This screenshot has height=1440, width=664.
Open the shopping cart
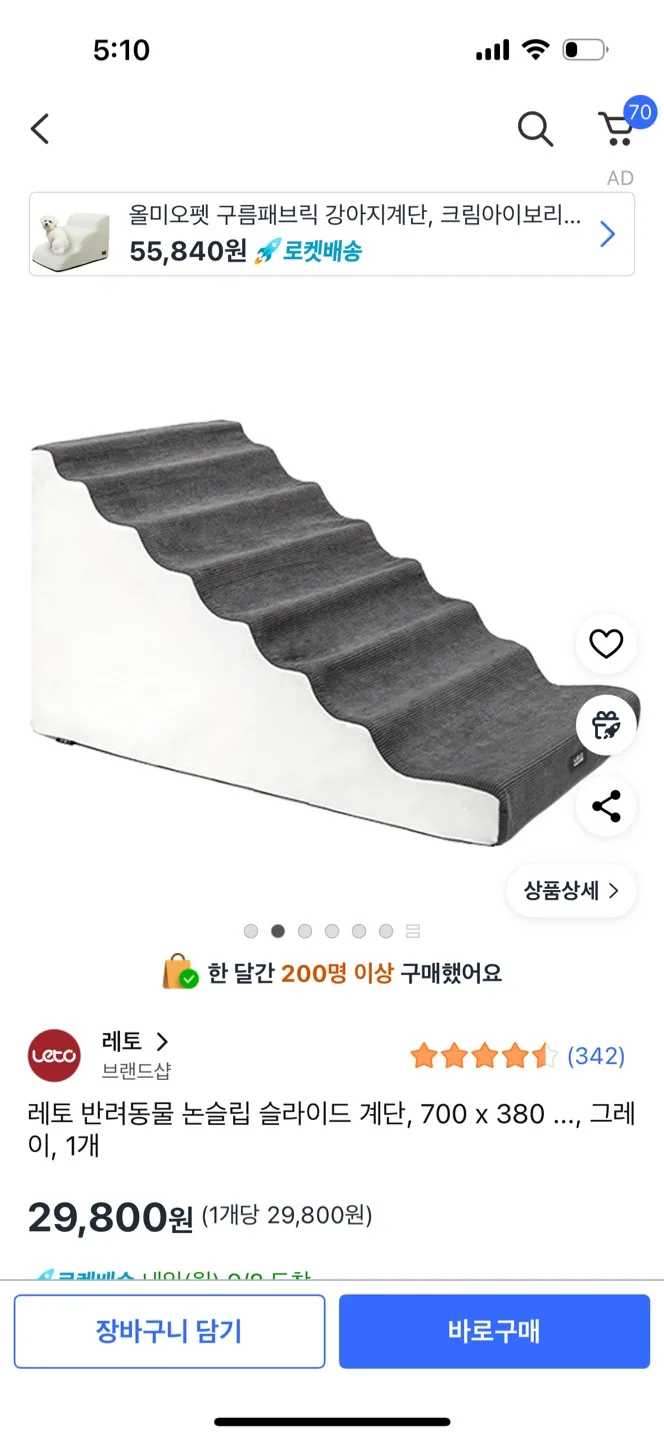[x=617, y=128]
